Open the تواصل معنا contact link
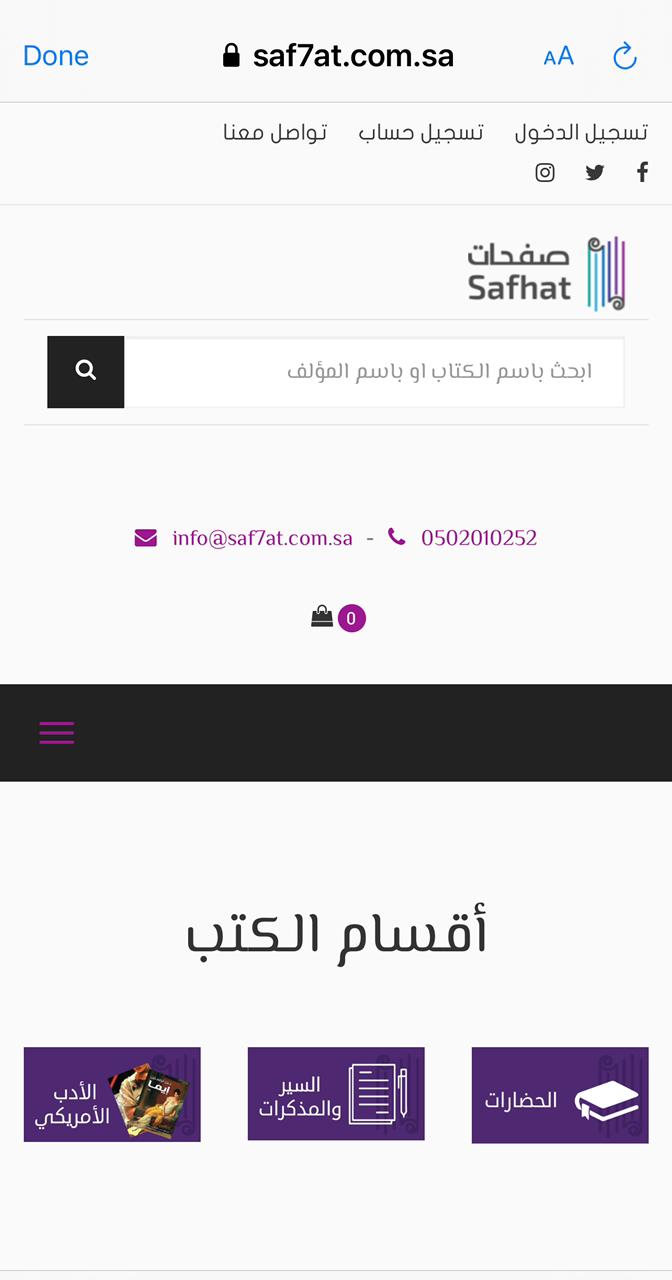 tap(275, 133)
